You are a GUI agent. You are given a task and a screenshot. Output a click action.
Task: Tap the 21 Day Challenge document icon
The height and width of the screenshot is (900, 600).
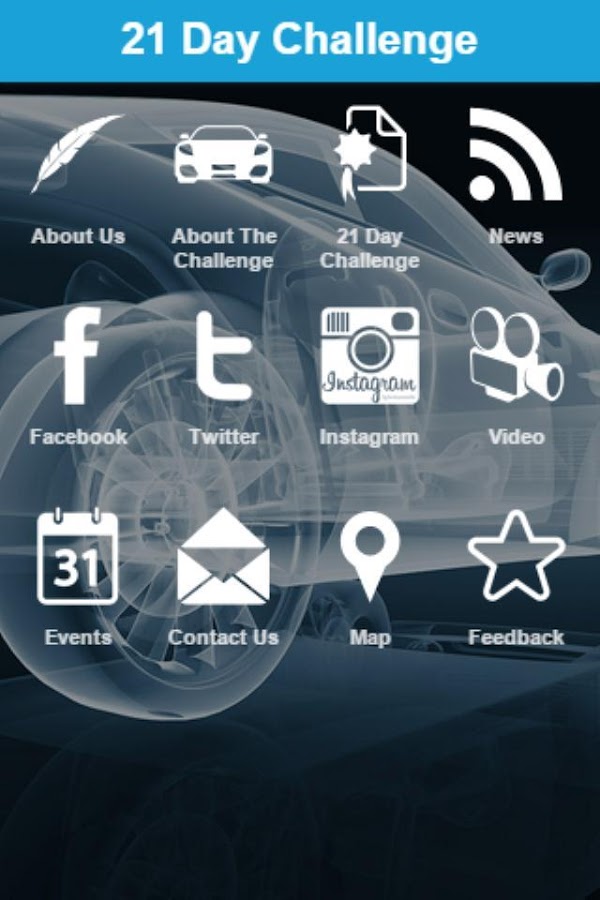click(369, 157)
